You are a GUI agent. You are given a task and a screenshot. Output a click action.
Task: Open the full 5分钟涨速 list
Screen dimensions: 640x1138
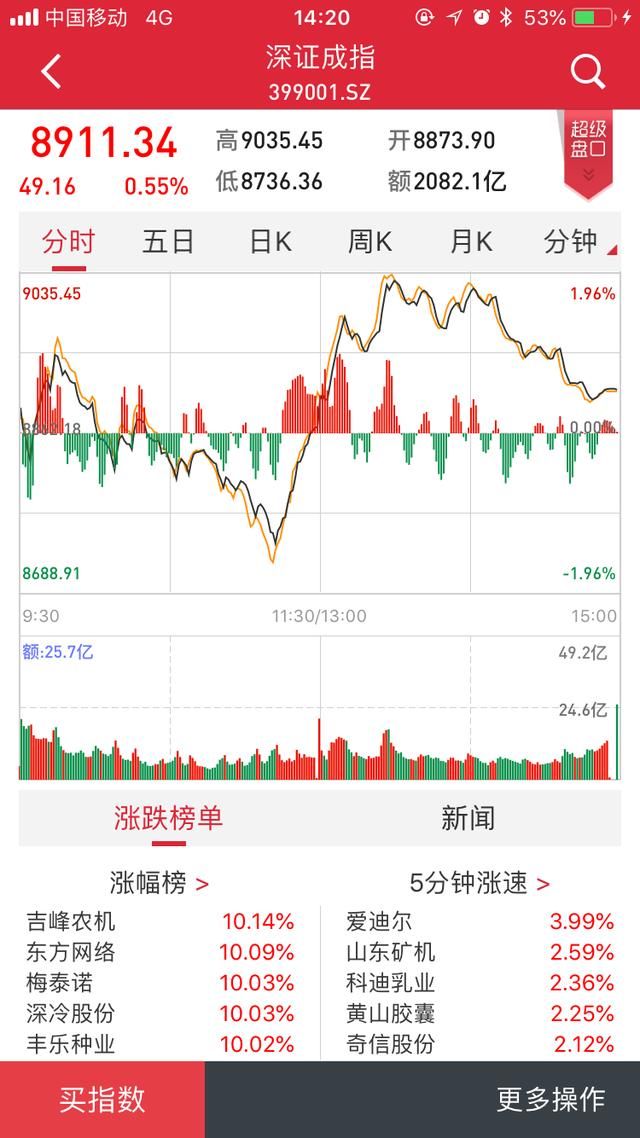pos(480,883)
